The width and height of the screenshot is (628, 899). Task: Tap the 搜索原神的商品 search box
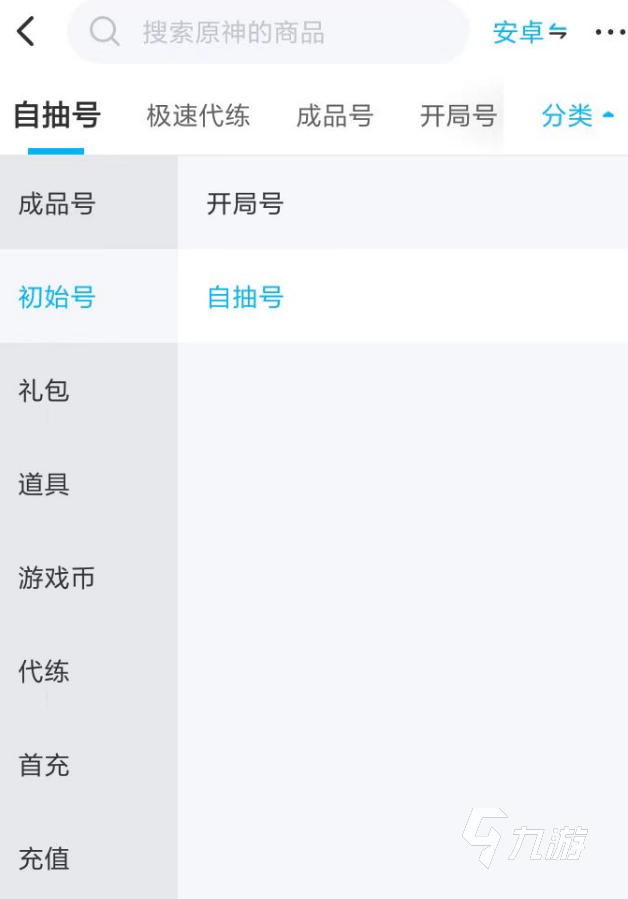click(268, 32)
